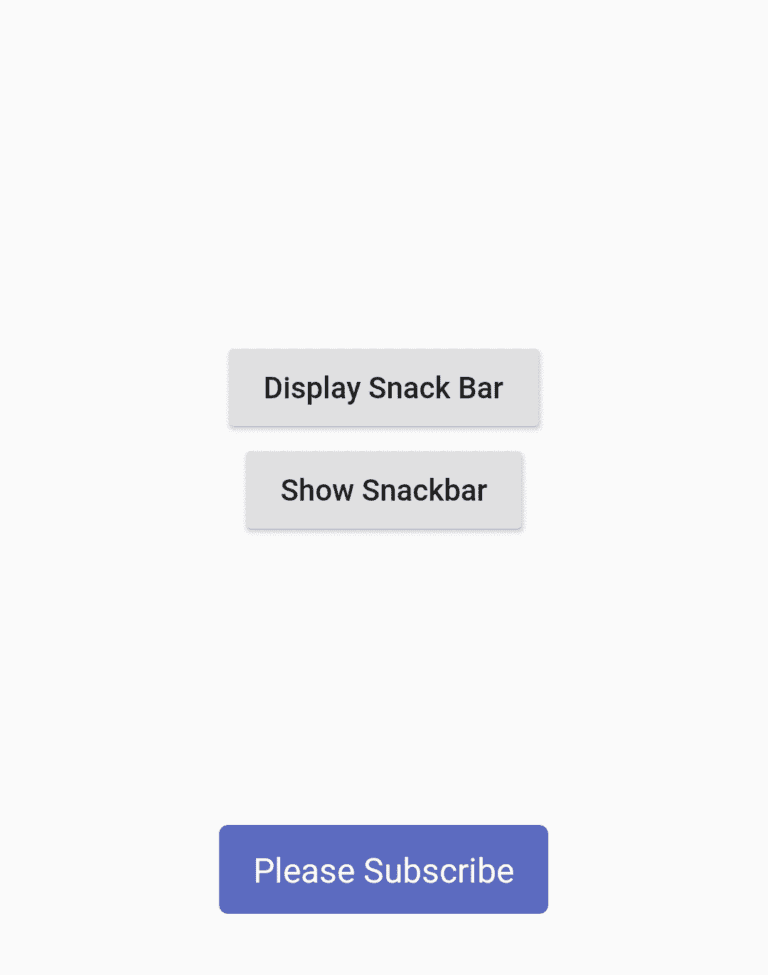Click the button labeled Please Subscribe
768x975 pixels.
click(x=384, y=869)
